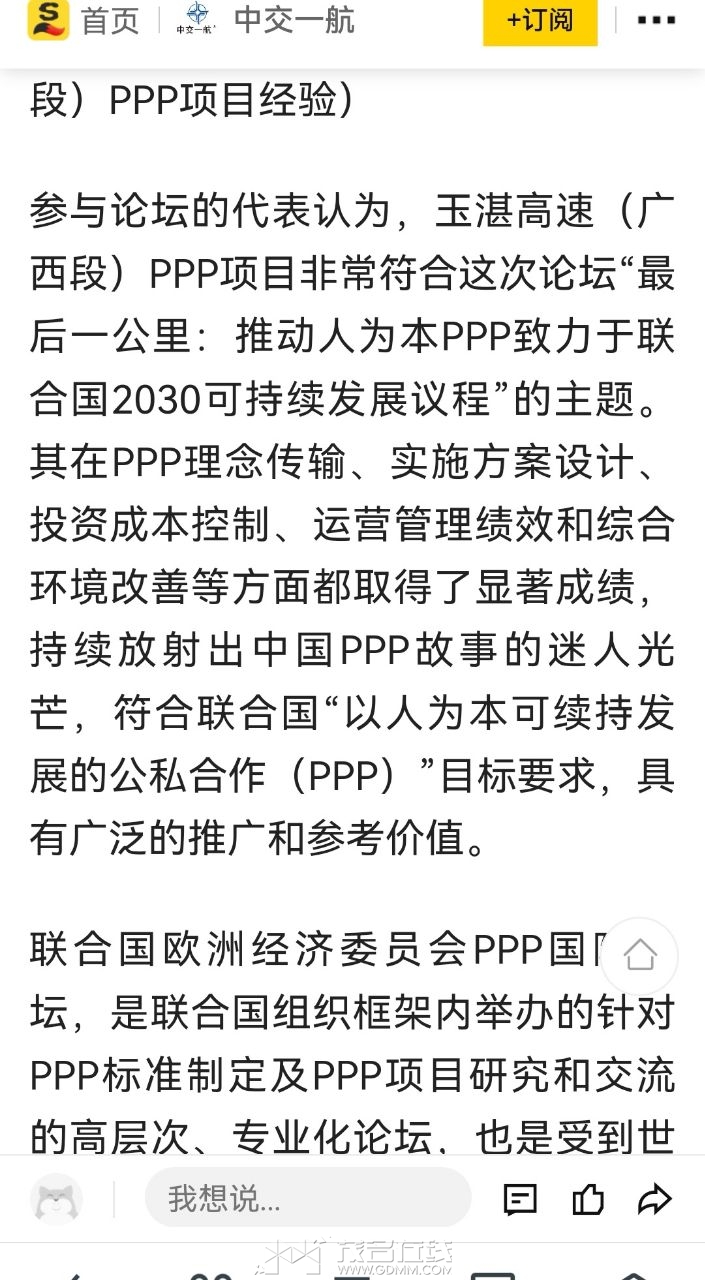The height and width of the screenshot is (1280, 705).
Task: View the article's comments
Action: pyautogui.click(x=520, y=1199)
